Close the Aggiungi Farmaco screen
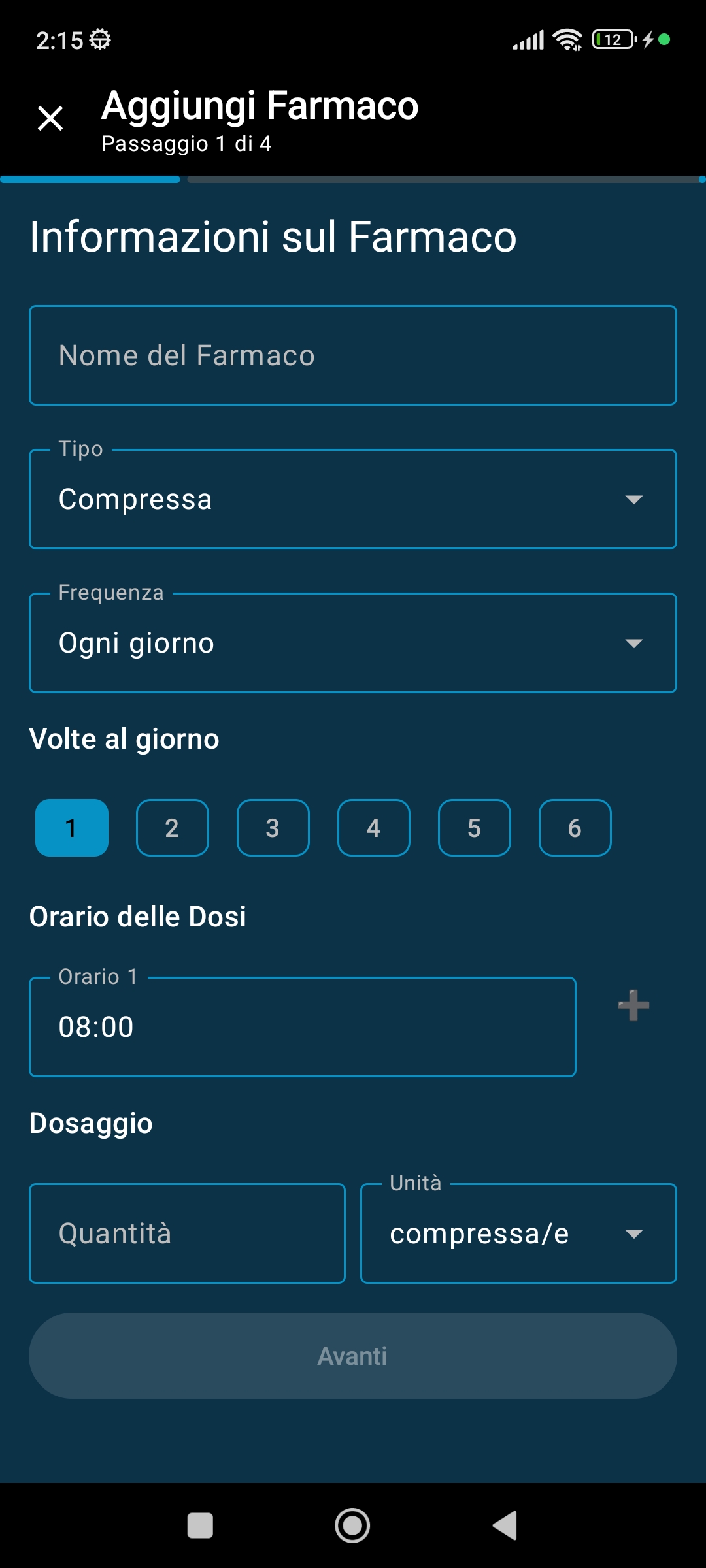The image size is (706, 1568). point(51,118)
